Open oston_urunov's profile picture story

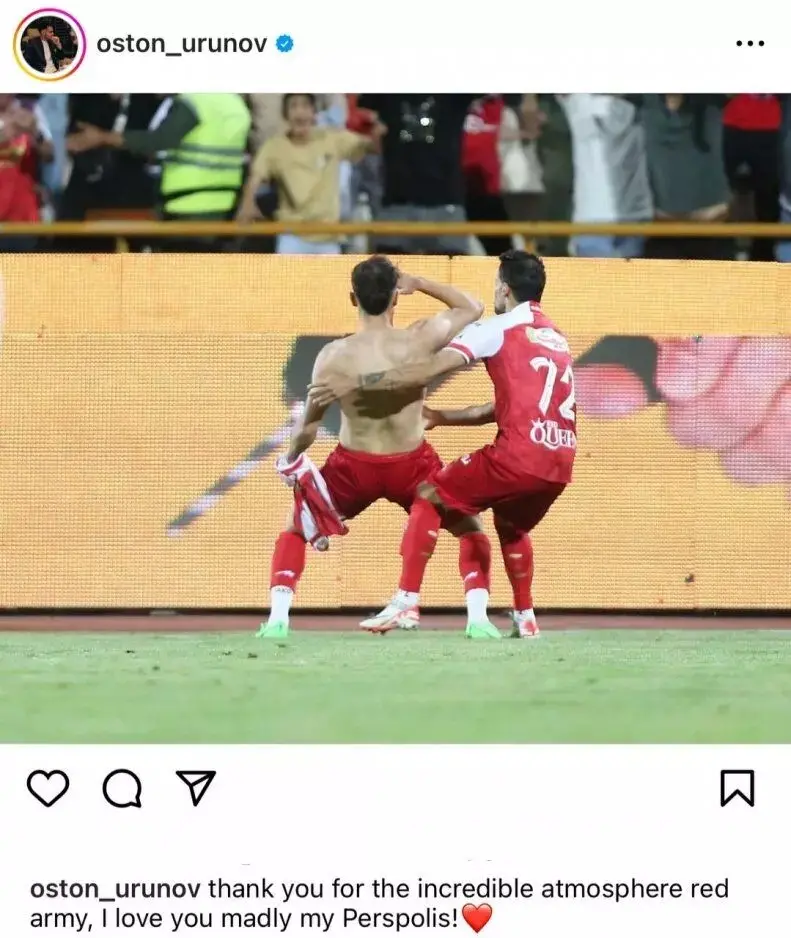pos(49,44)
